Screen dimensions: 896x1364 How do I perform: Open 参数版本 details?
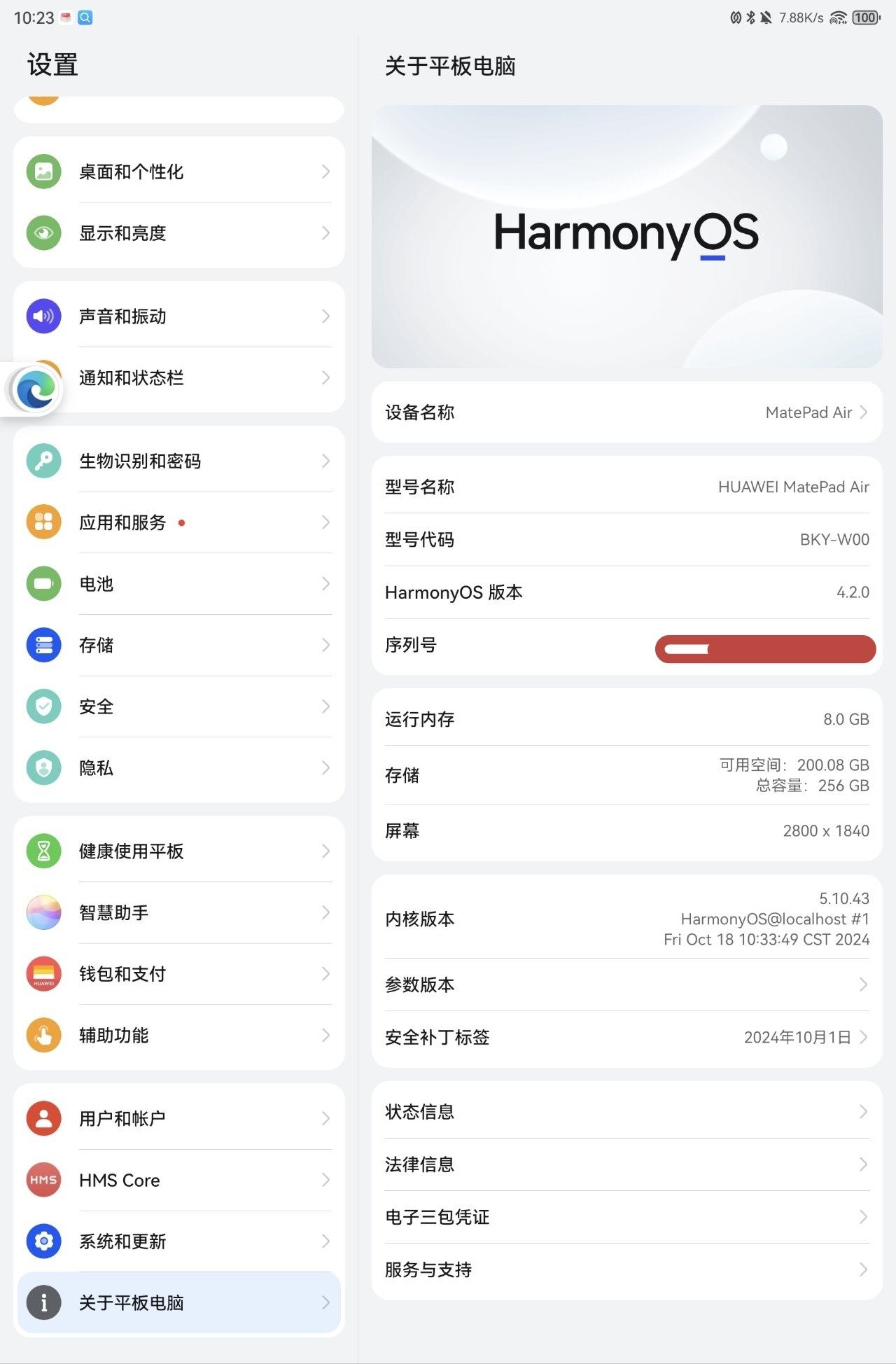626,984
